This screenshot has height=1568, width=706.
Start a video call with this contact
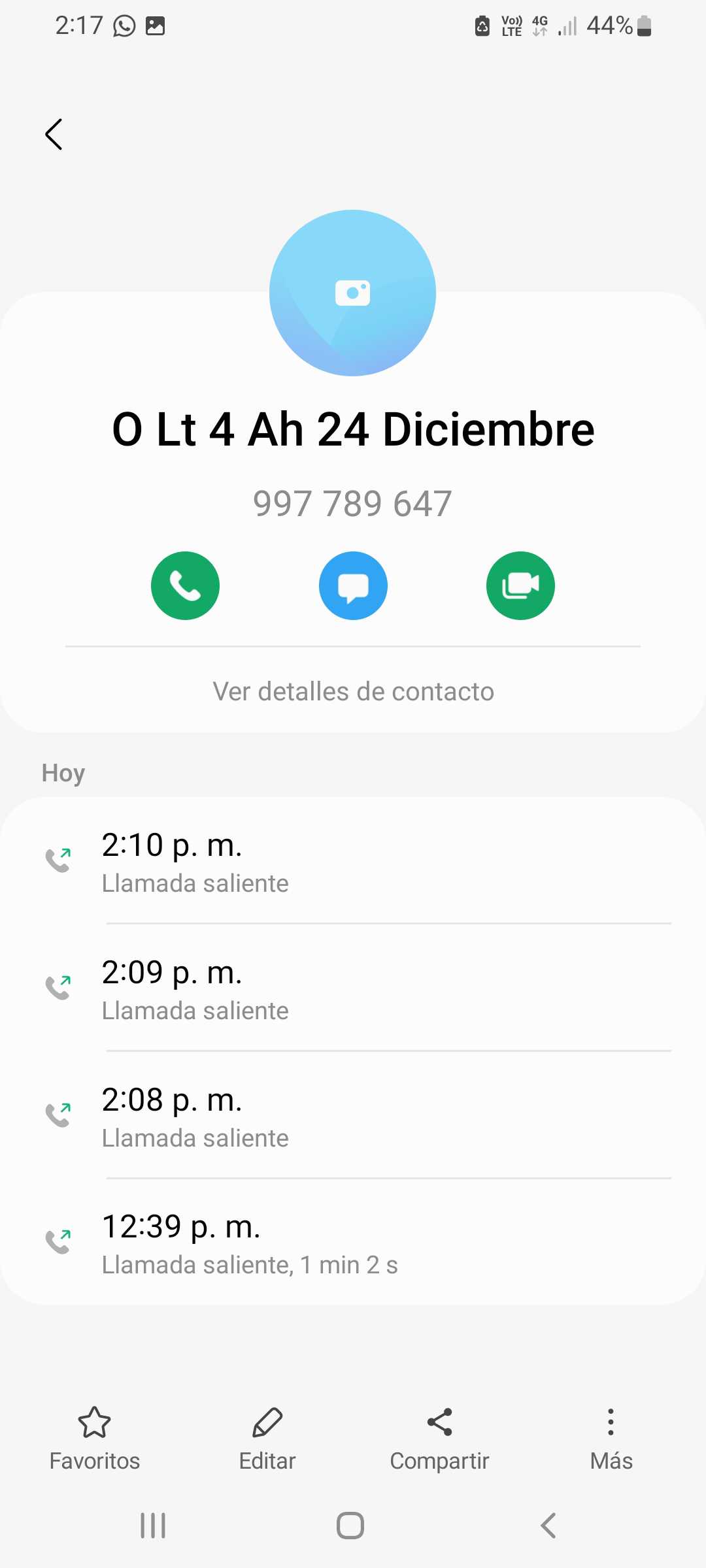point(520,585)
